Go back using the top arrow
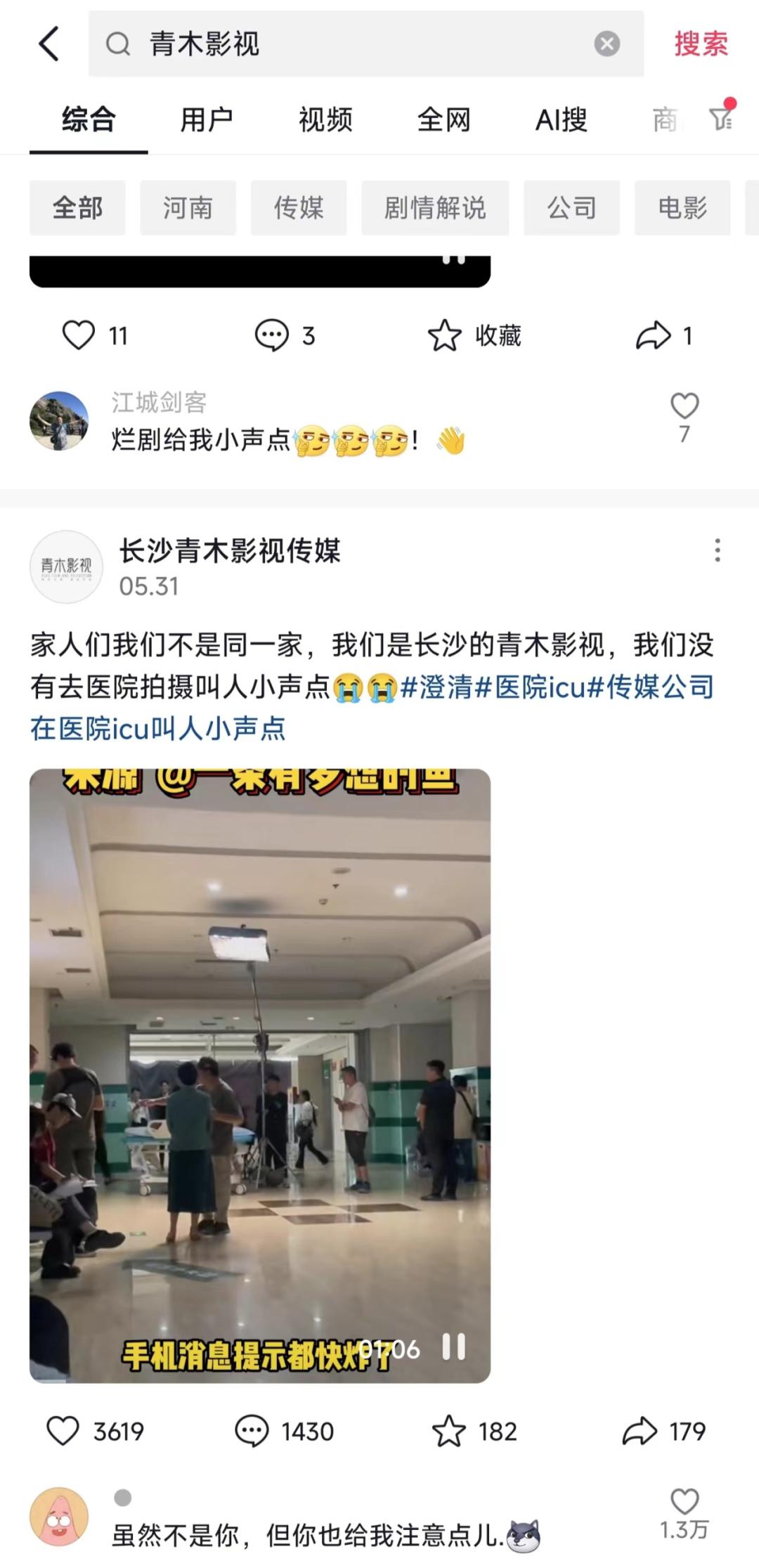Image resolution: width=759 pixels, height=1568 pixels. tap(48, 44)
